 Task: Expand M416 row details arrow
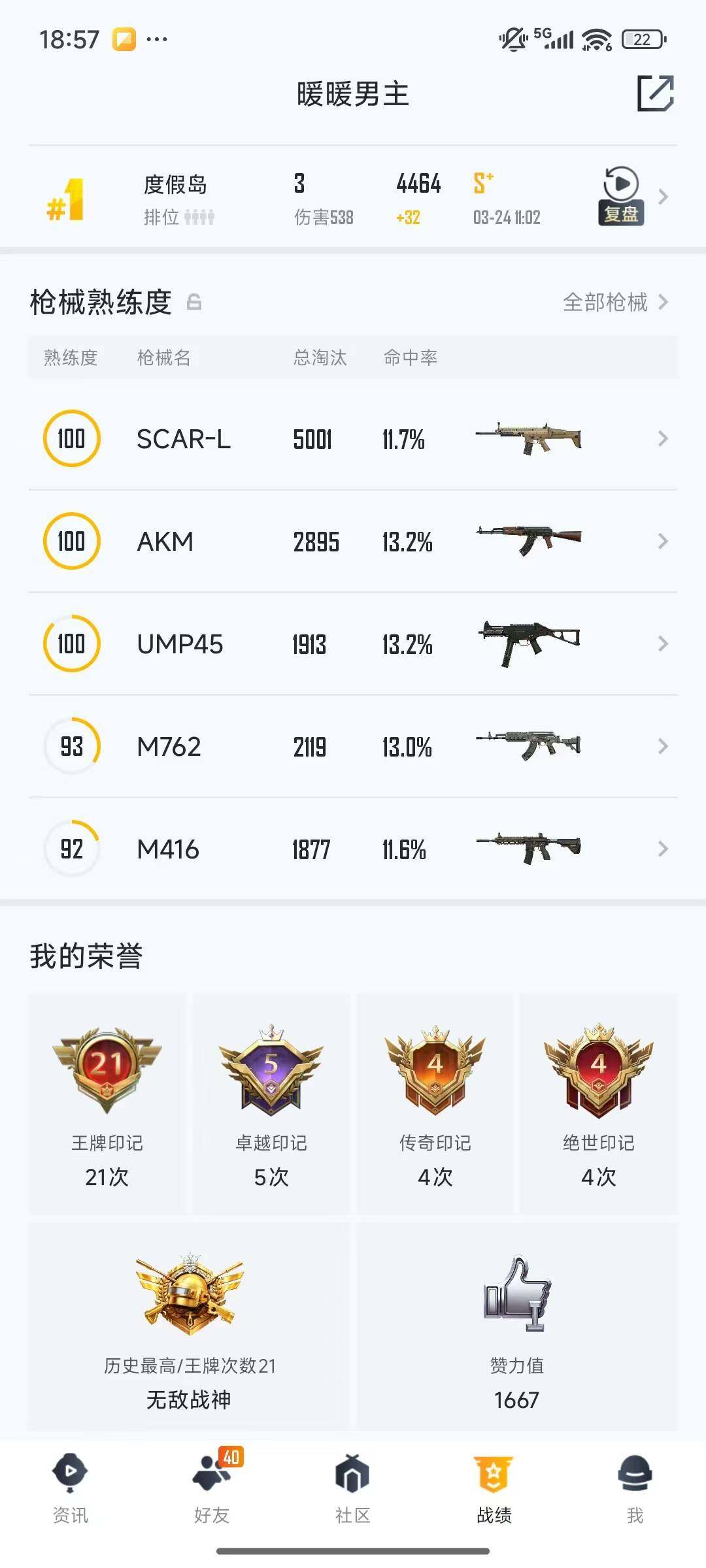click(x=662, y=849)
